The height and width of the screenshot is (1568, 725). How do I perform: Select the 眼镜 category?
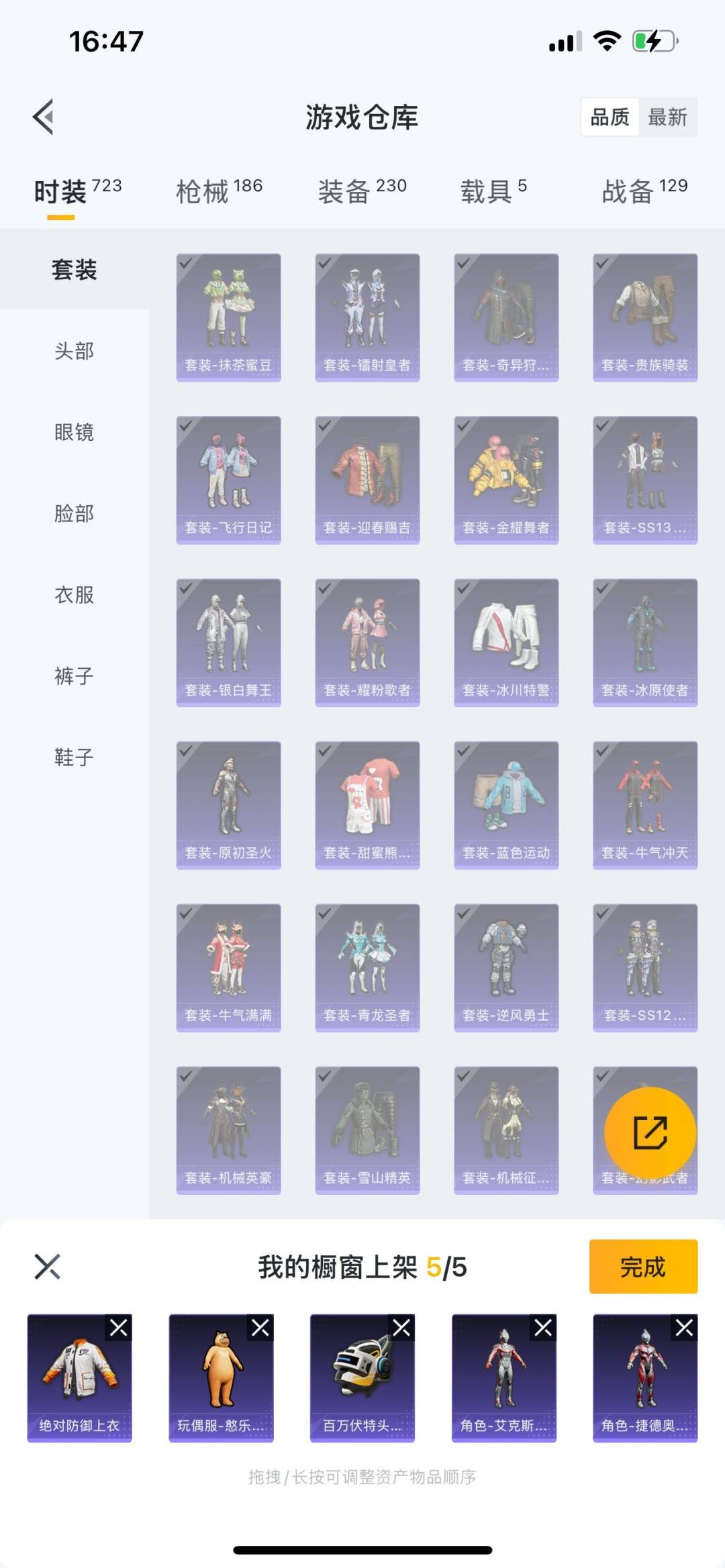74,432
